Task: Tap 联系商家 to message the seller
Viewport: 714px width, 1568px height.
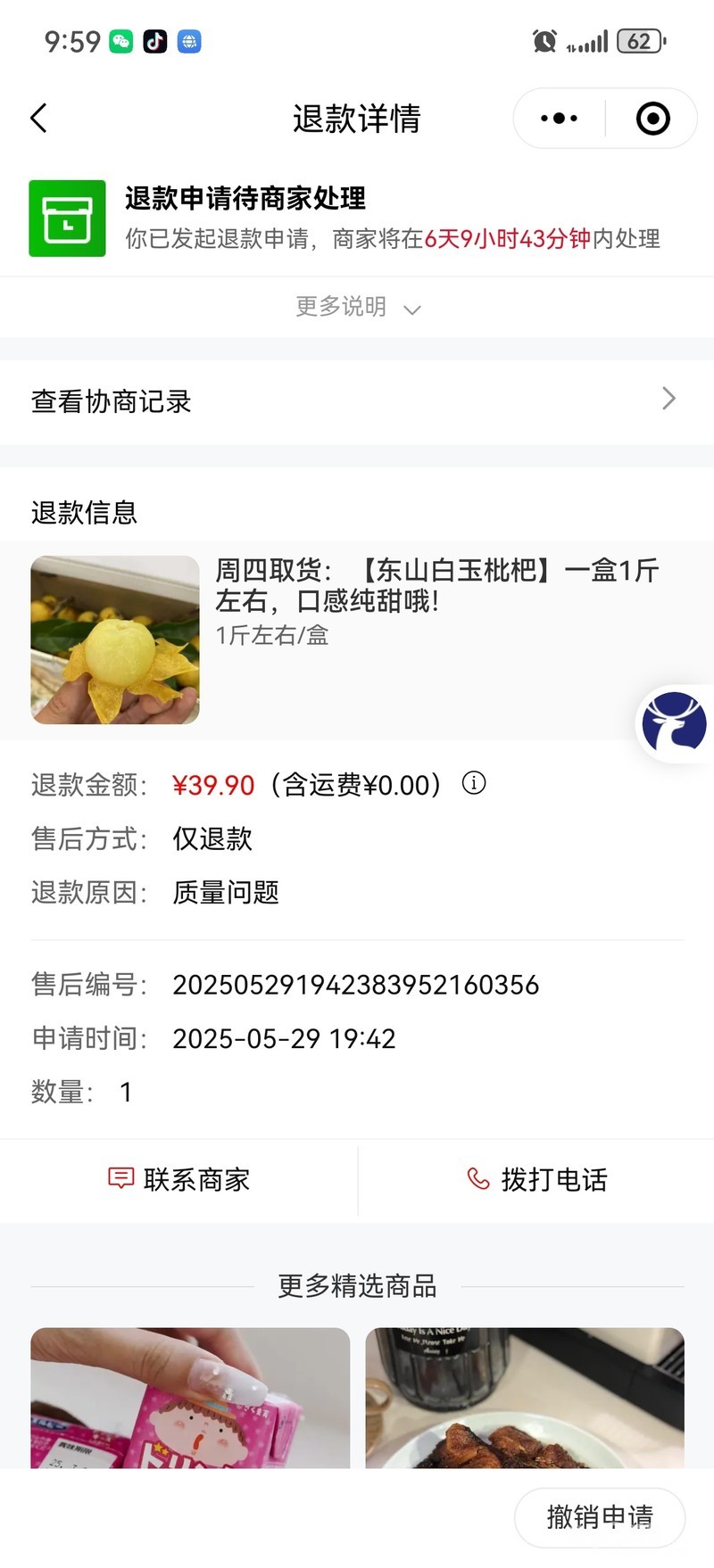Action: (x=178, y=1179)
